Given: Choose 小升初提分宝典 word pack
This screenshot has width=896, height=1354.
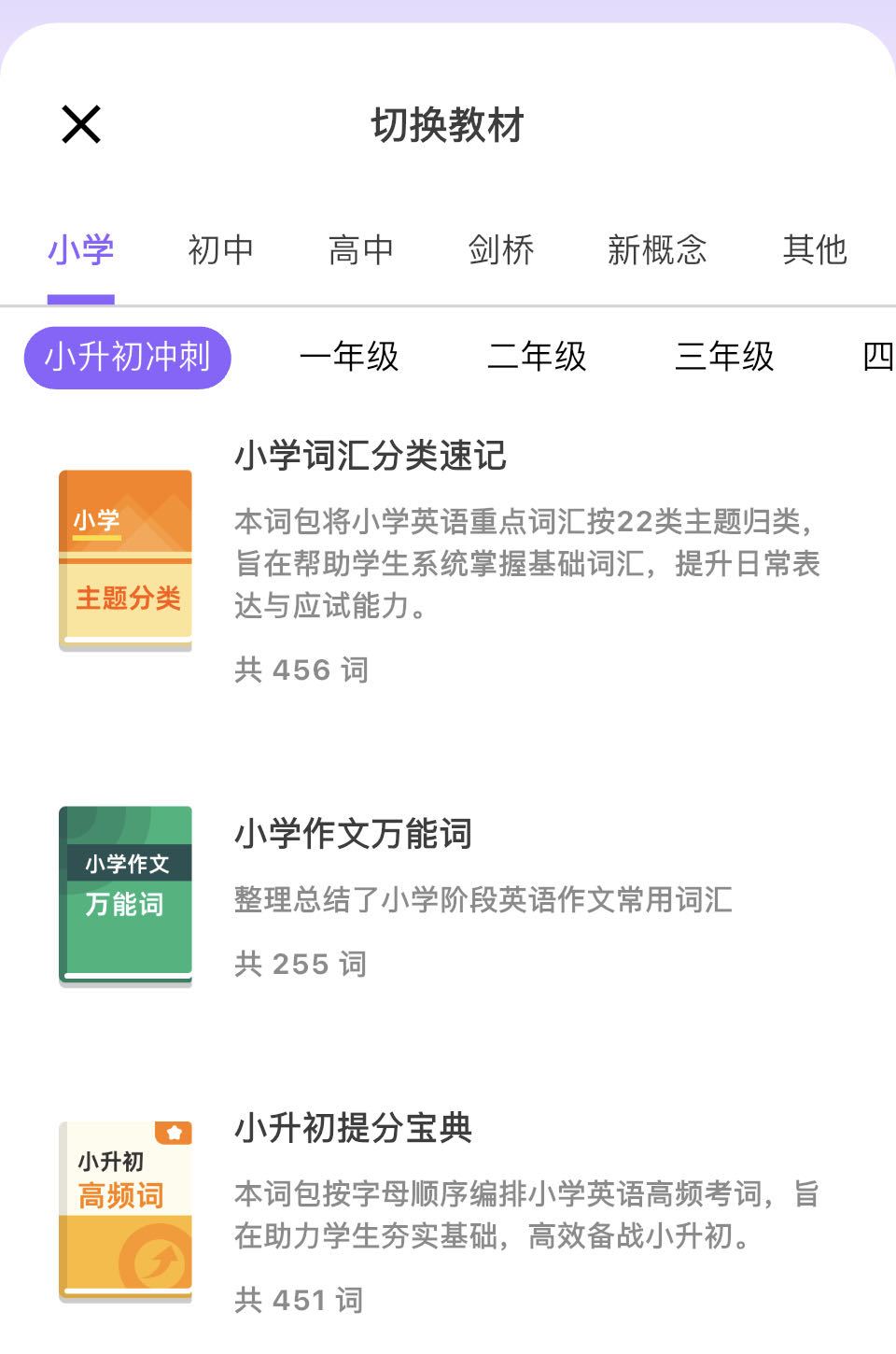Looking at the screenshot, I should [353, 1128].
